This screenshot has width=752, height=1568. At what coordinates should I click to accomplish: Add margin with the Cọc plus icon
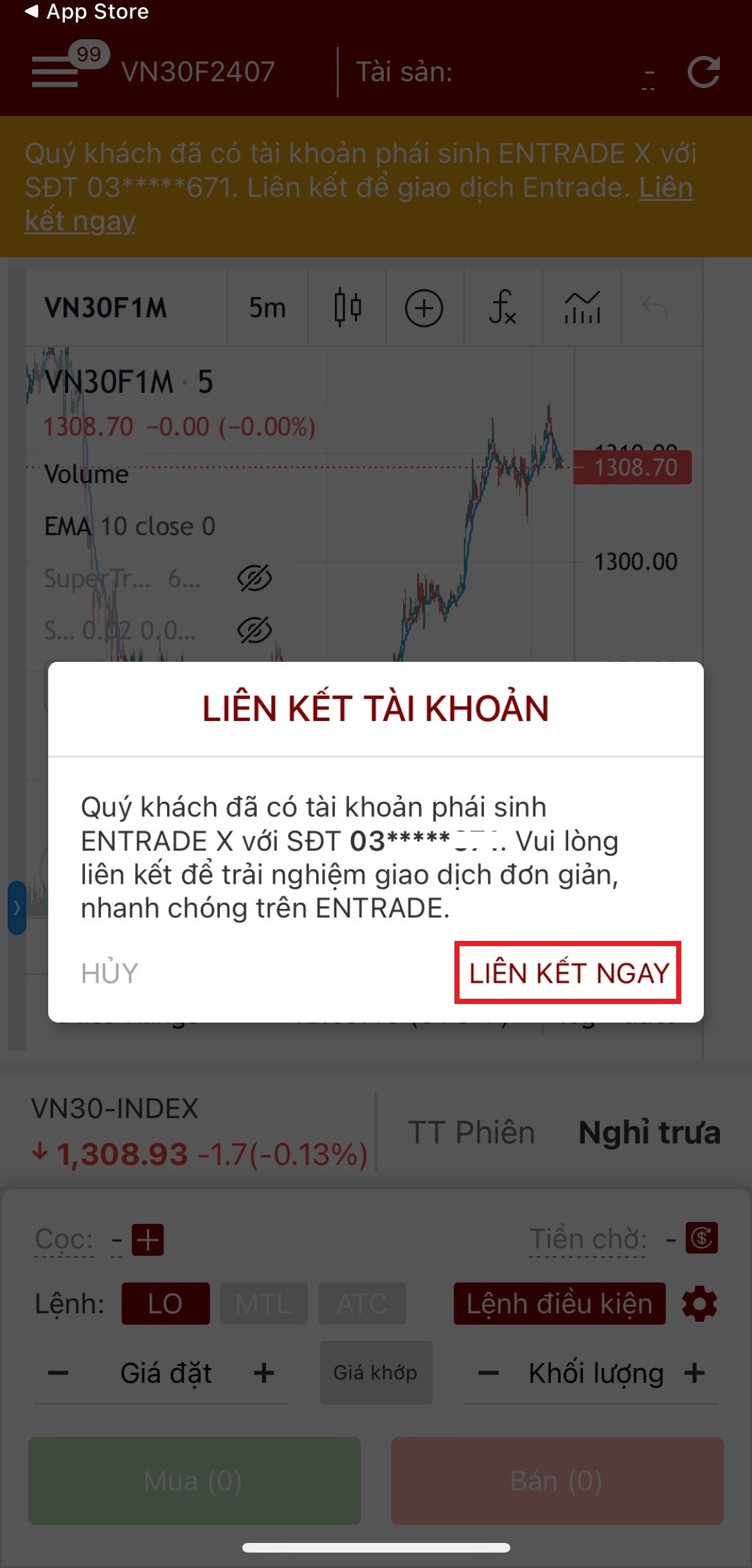[148, 1239]
